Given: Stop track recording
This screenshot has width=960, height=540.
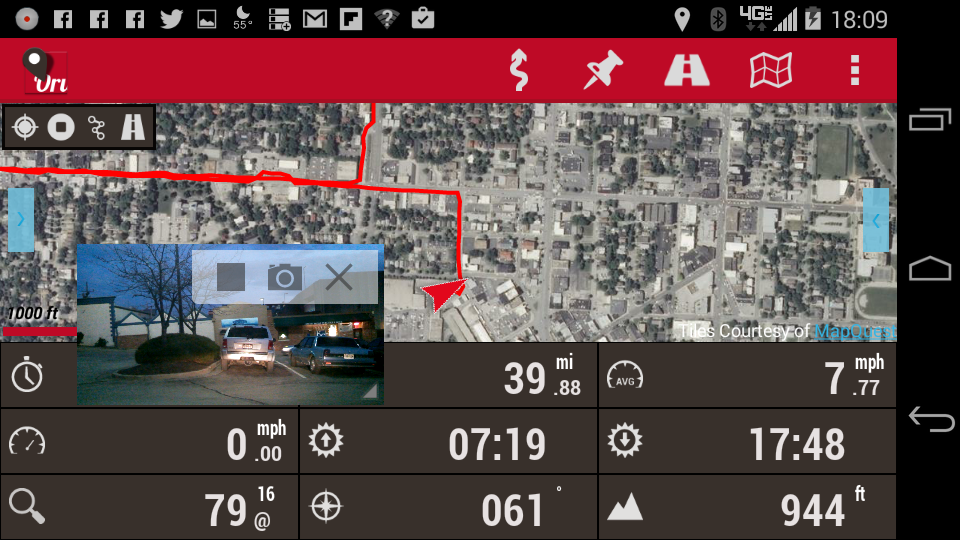Looking at the screenshot, I should pyautogui.click(x=61, y=127).
